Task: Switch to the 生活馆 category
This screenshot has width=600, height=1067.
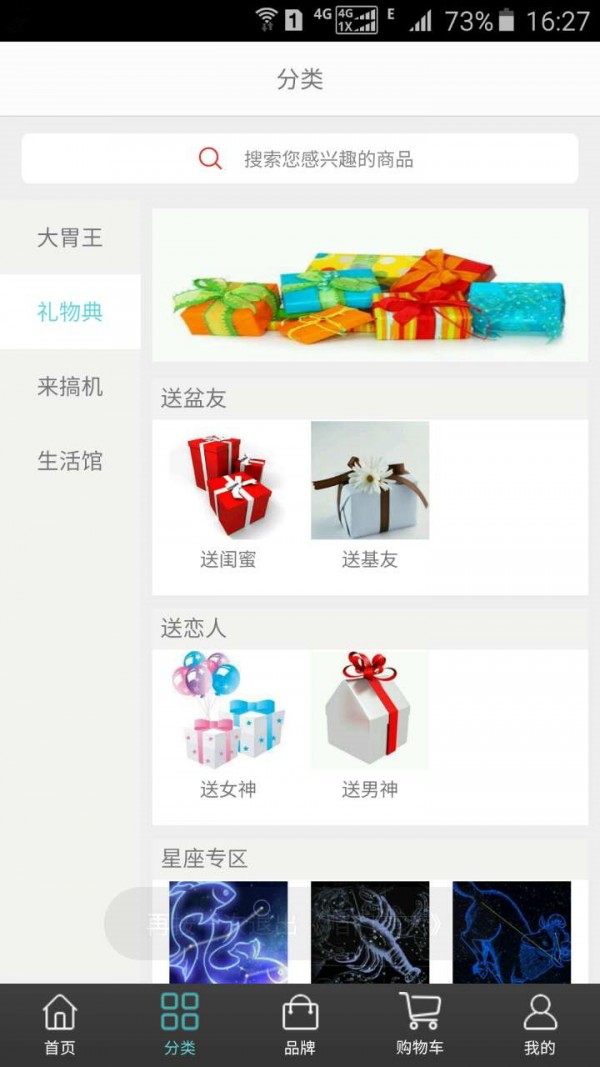Action: pos(70,461)
